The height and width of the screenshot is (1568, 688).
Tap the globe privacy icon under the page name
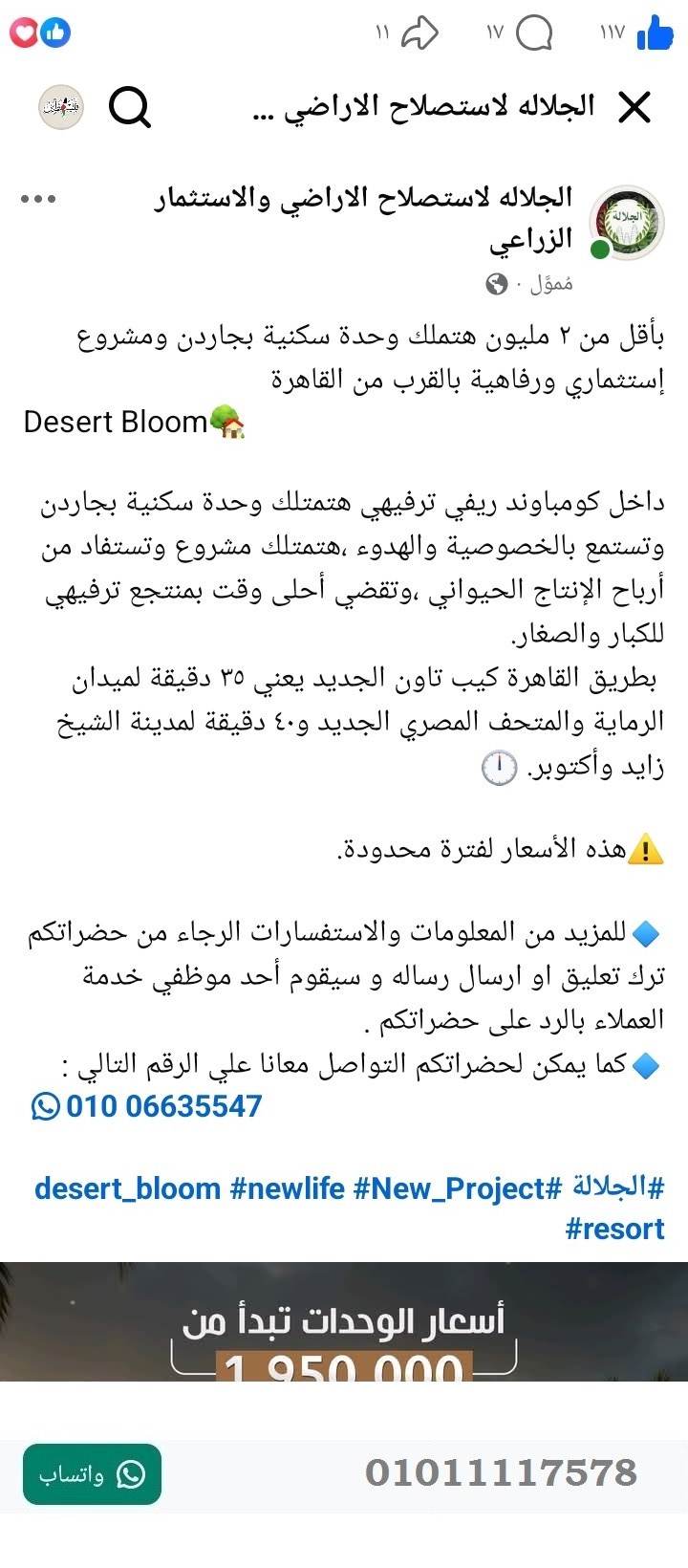pyautogui.click(x=496, y=284)
